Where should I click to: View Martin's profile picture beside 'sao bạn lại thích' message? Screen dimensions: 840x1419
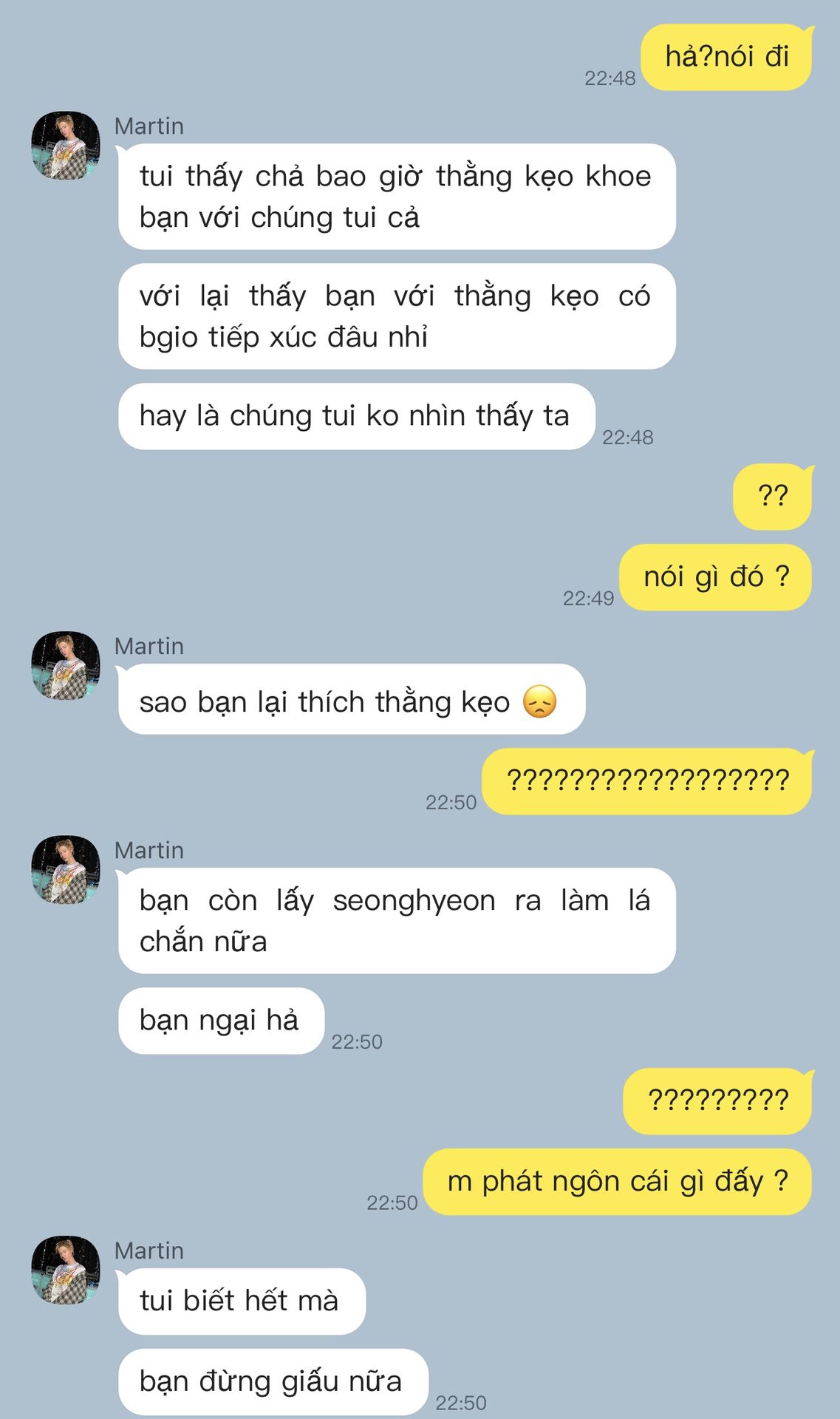point(65,665)
